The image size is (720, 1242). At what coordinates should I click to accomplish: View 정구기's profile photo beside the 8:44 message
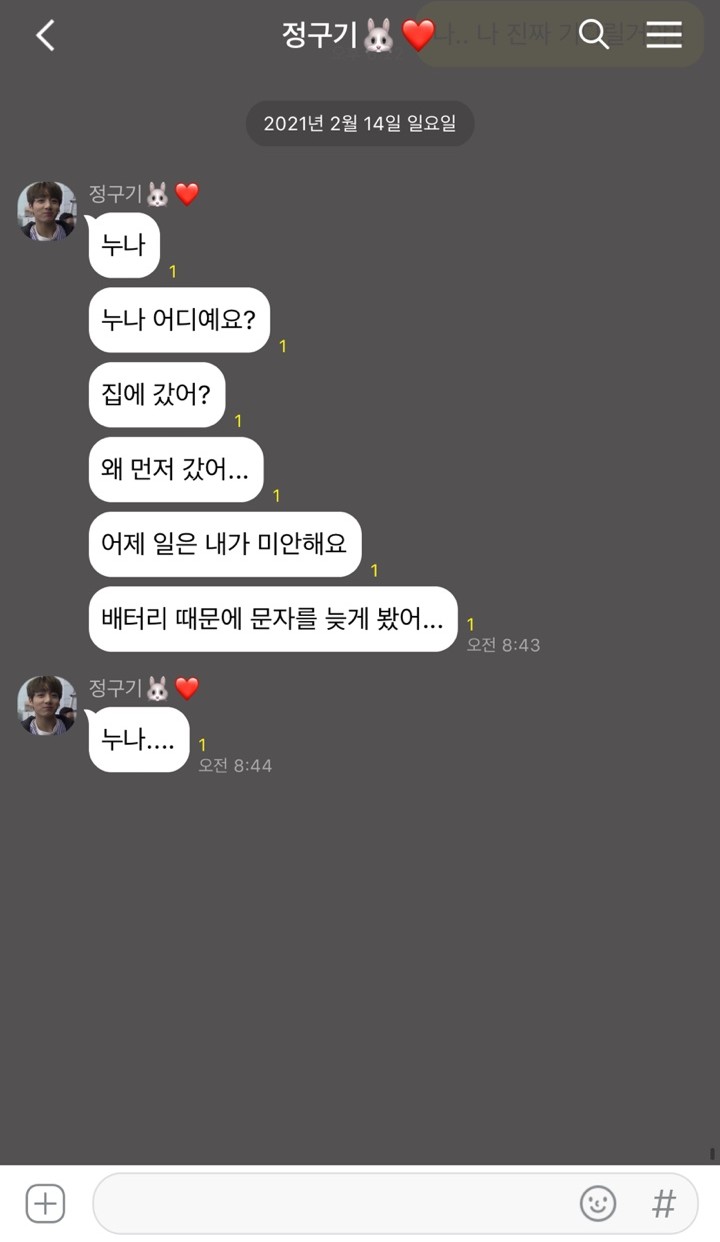click(x=47, y=705)
